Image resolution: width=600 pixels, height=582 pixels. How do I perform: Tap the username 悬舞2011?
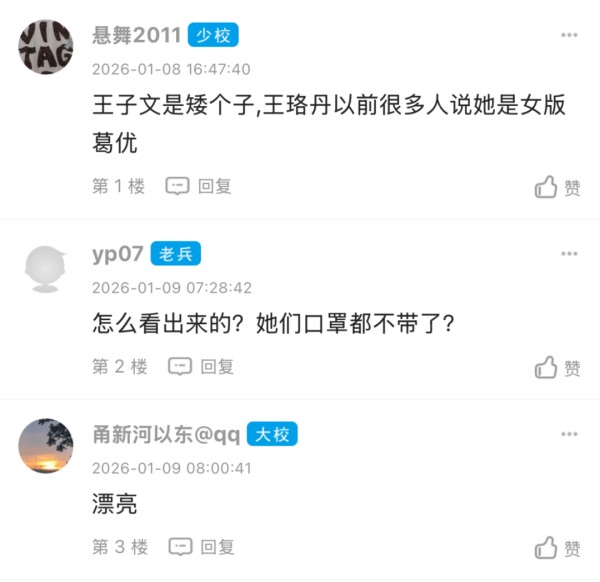click(136, 36)
